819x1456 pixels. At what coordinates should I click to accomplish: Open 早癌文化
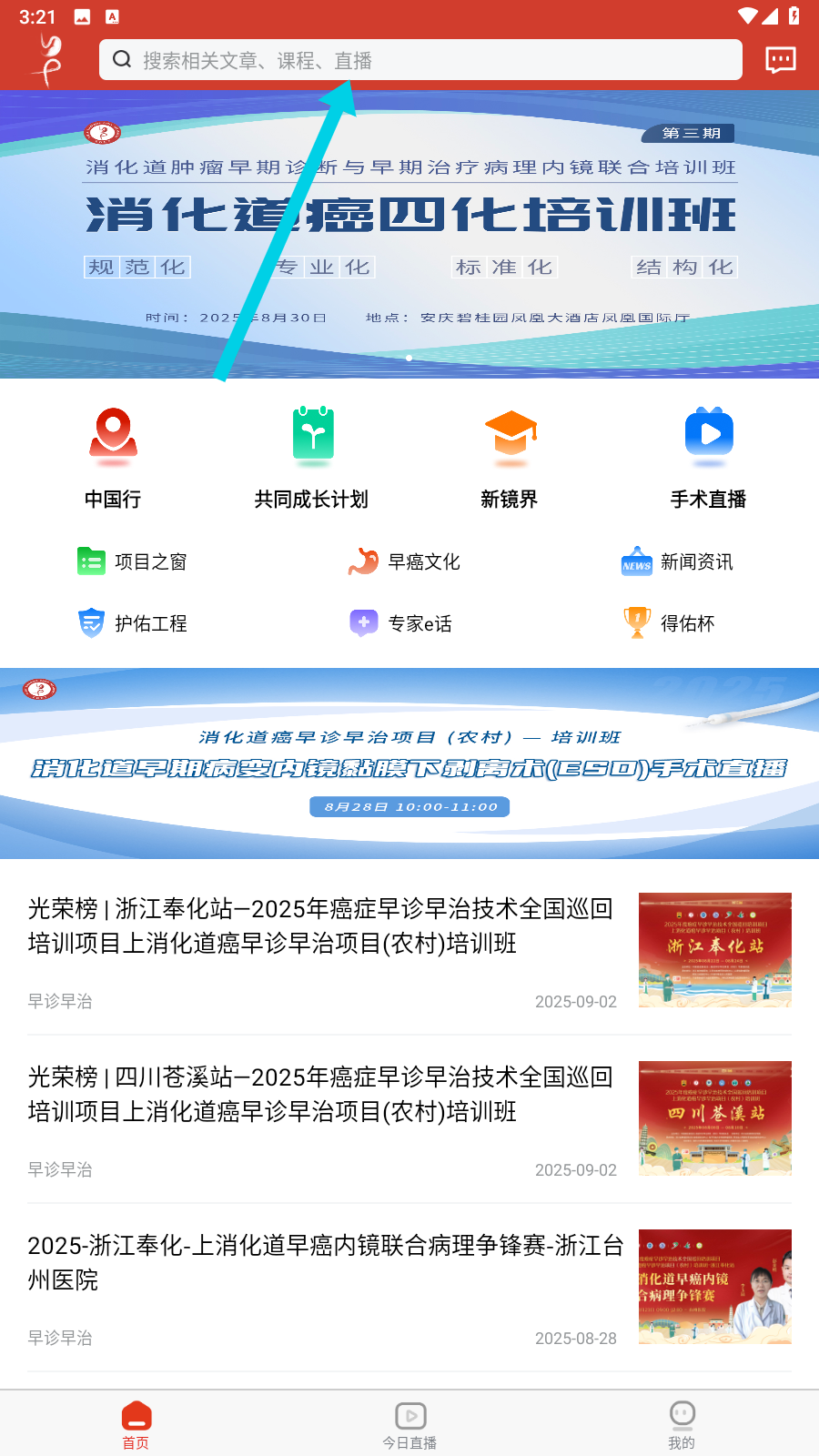(x=405, y=561)
